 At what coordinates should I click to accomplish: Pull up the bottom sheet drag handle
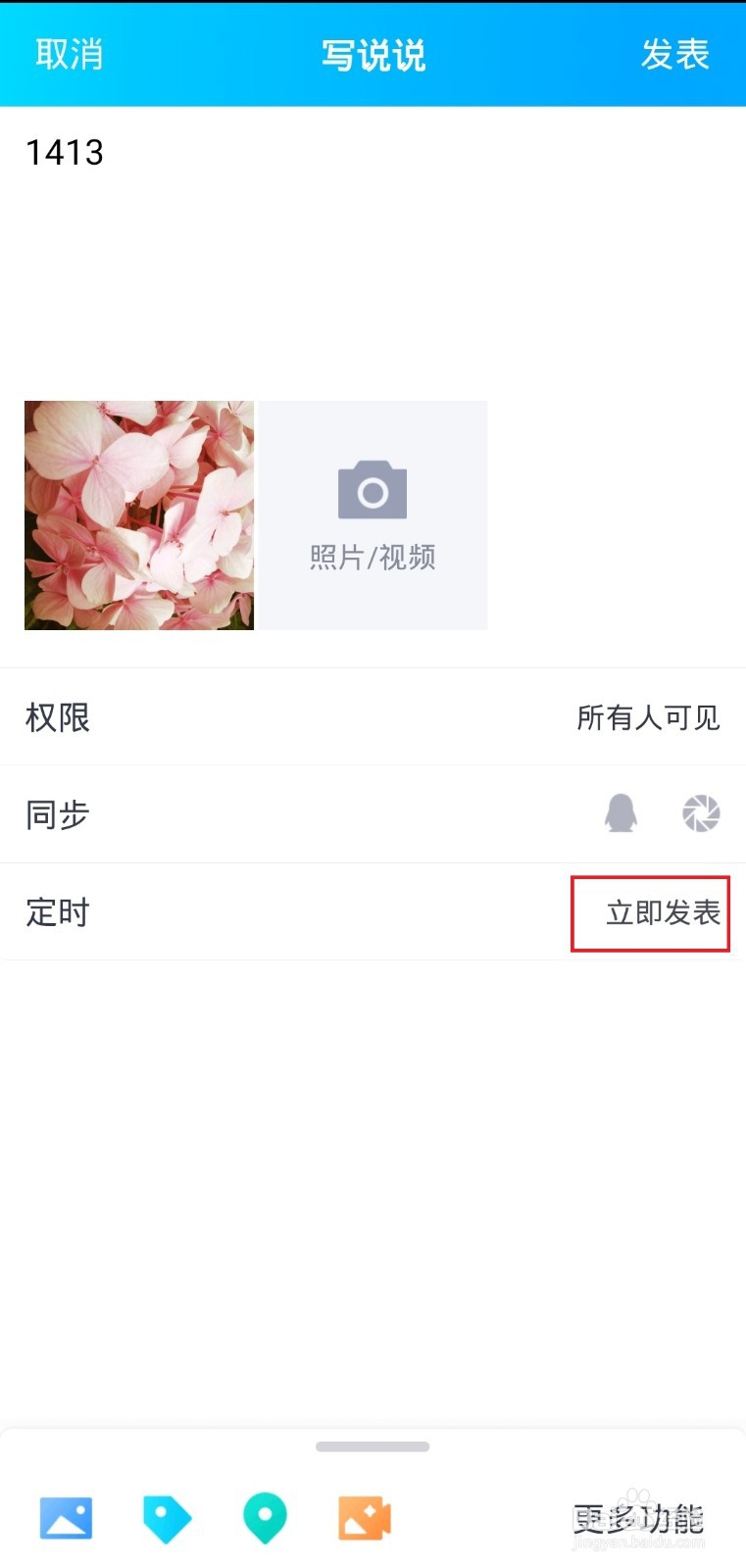tap(373, 1445)
